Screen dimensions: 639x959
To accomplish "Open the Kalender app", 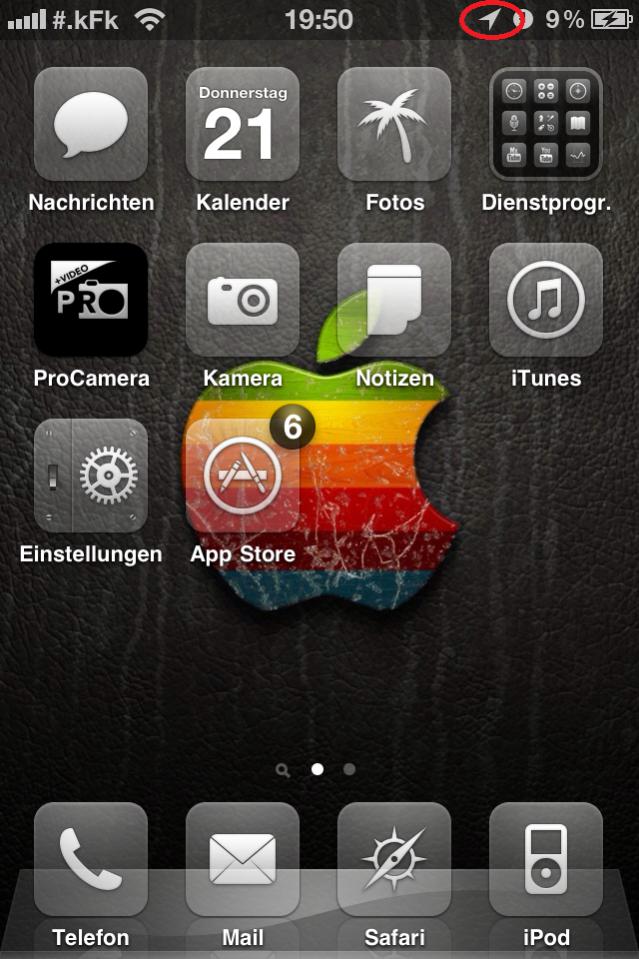I will click(243, 125).
